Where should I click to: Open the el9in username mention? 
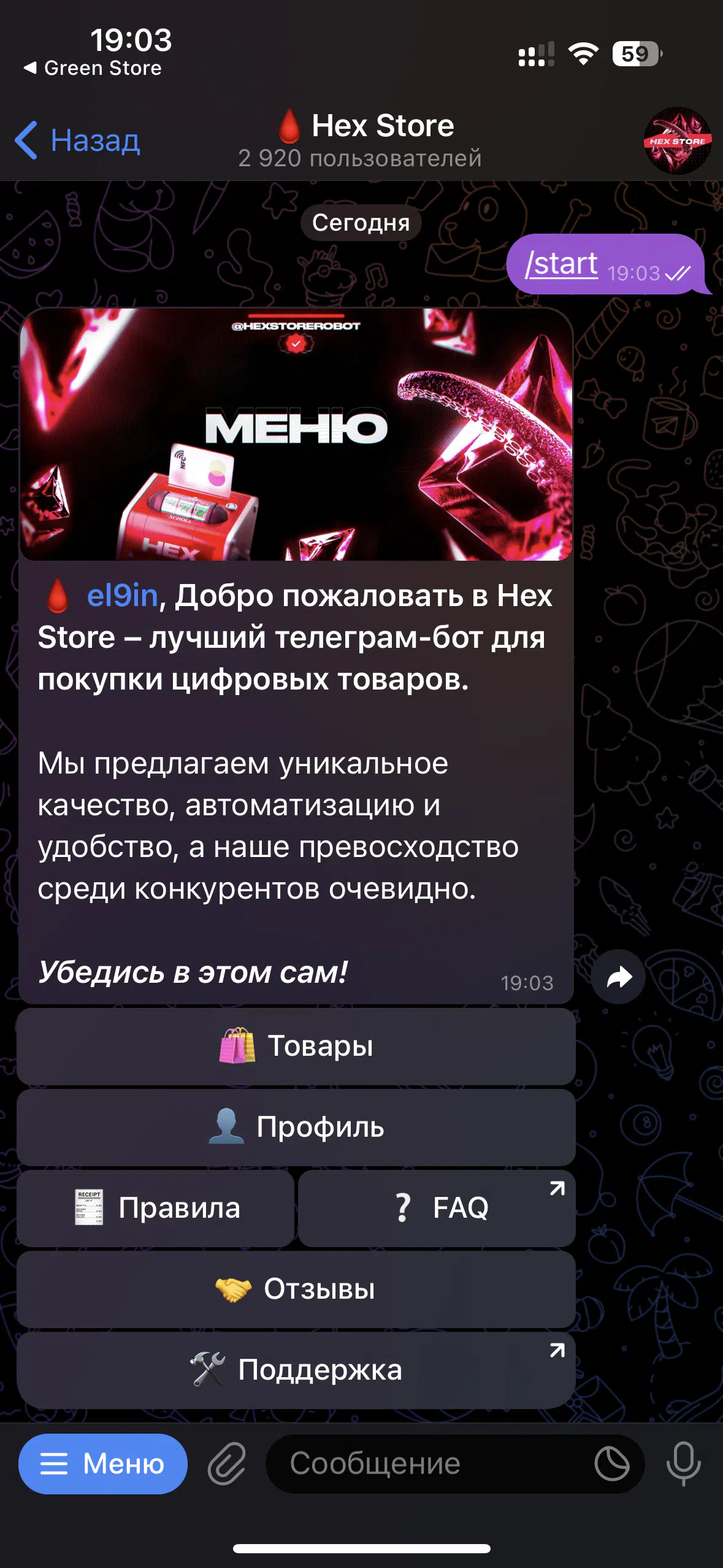pyautogui.click(x=123, y=596)
